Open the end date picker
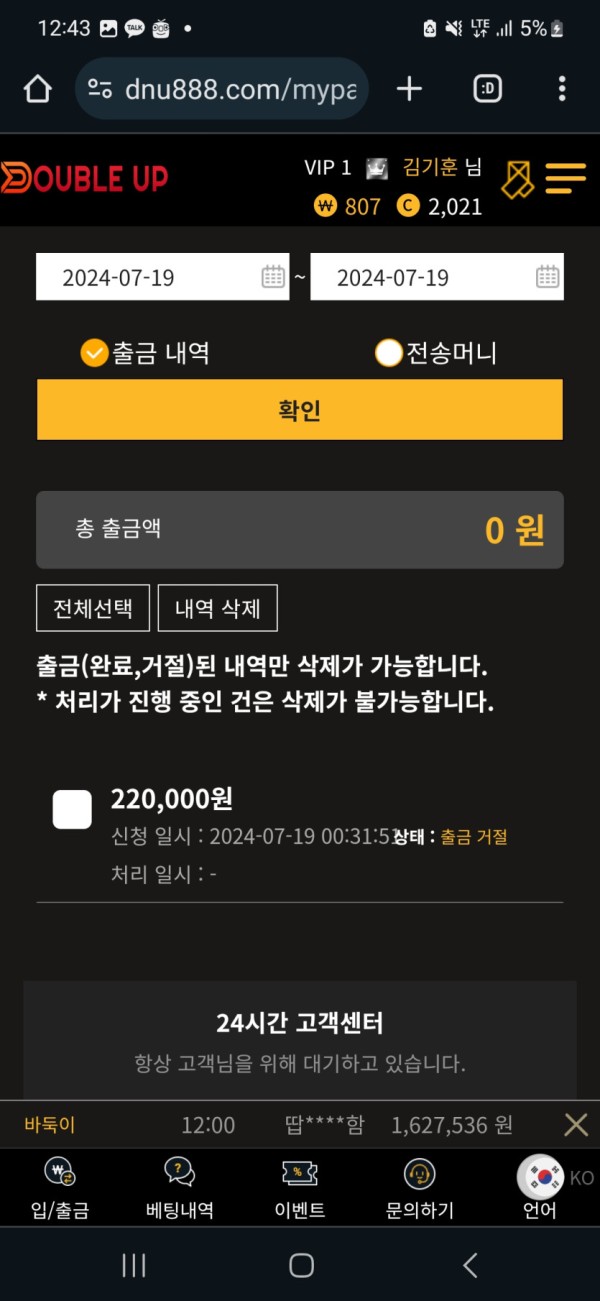The width and height of the screenshot is (600, 1301). pos(547,277)
